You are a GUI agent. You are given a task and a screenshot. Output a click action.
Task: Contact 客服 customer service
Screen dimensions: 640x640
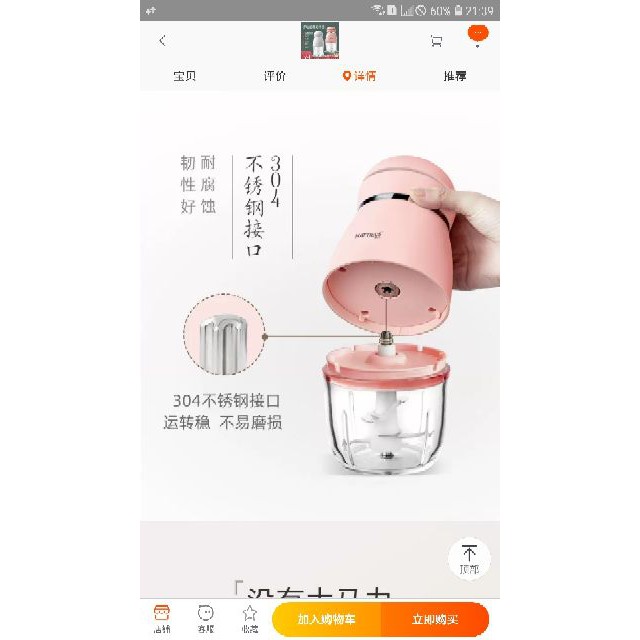pos(206,618)
